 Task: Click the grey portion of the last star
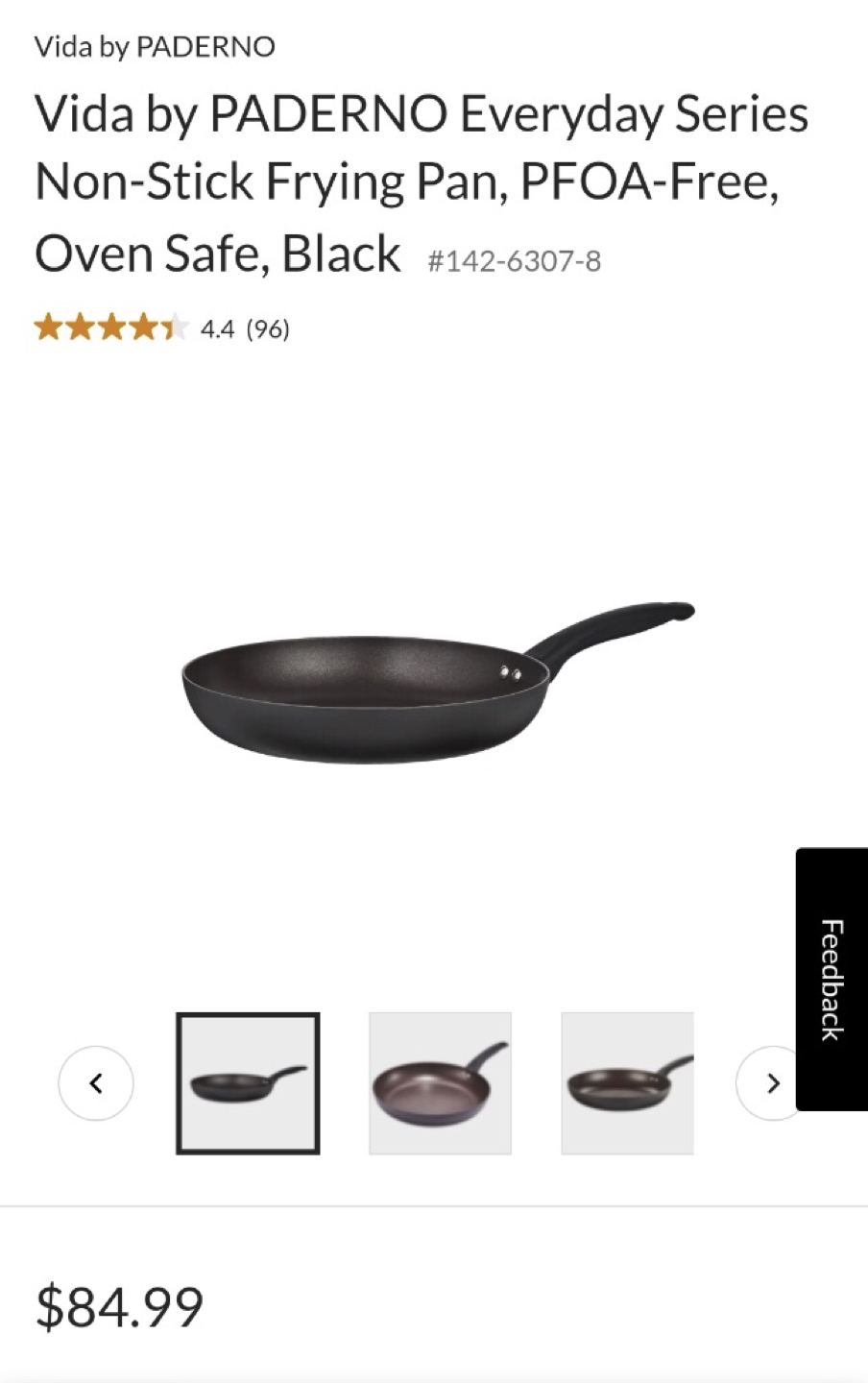pyautogui.click(x=183, y=328)
